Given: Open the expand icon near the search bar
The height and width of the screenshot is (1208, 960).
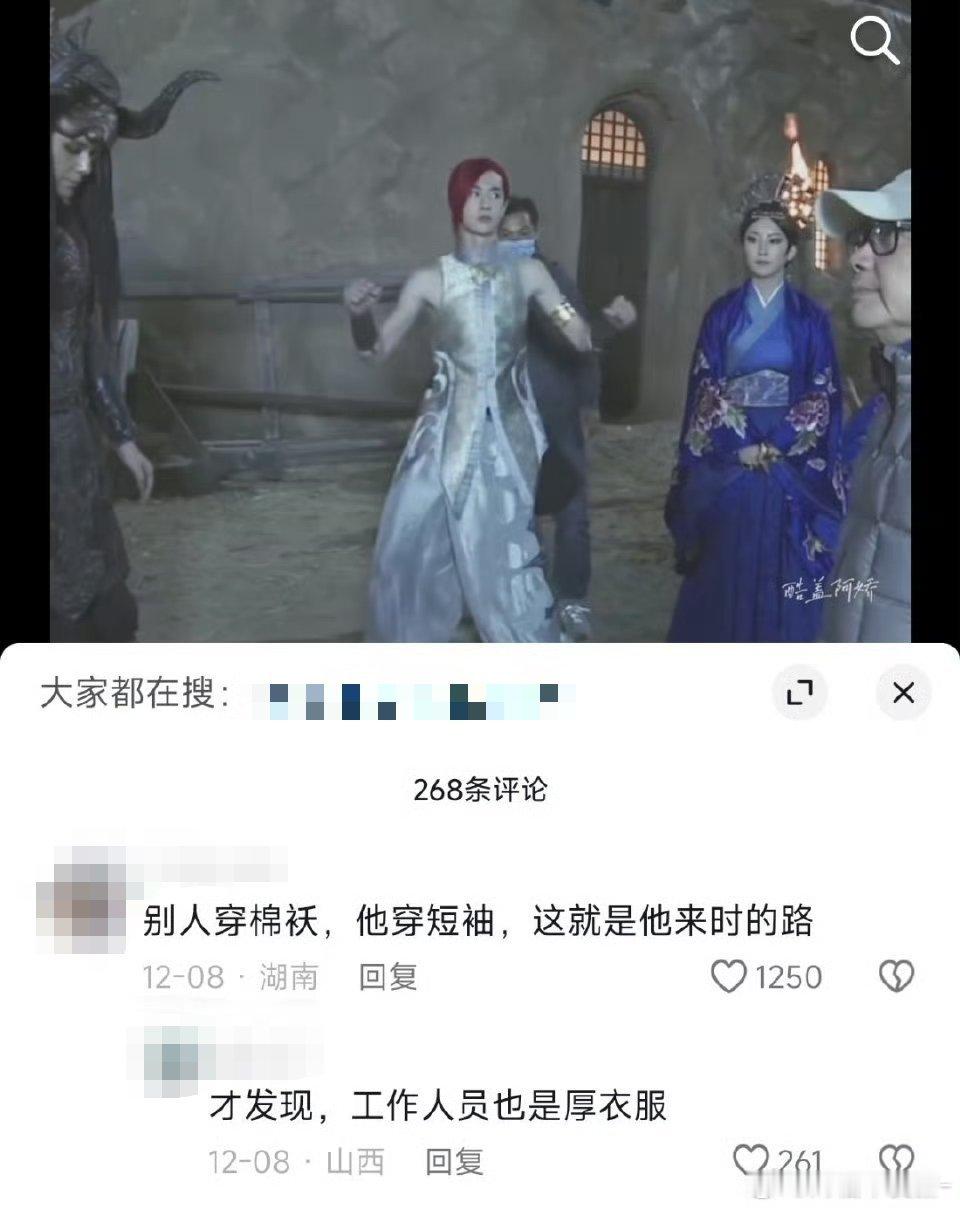Looking at the screenshot, I should (798, 692).
